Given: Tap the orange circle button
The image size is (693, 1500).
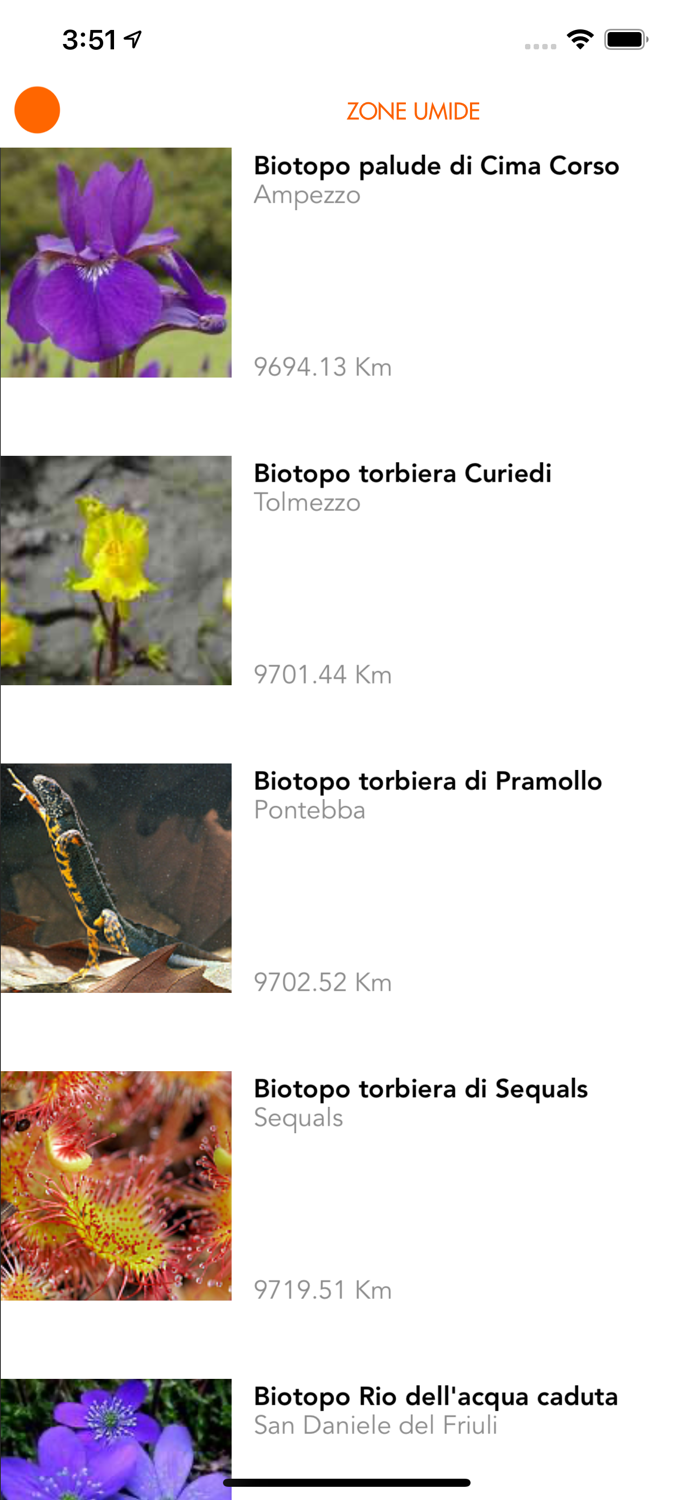Looking at the screenshot, I should pos(37,110).
